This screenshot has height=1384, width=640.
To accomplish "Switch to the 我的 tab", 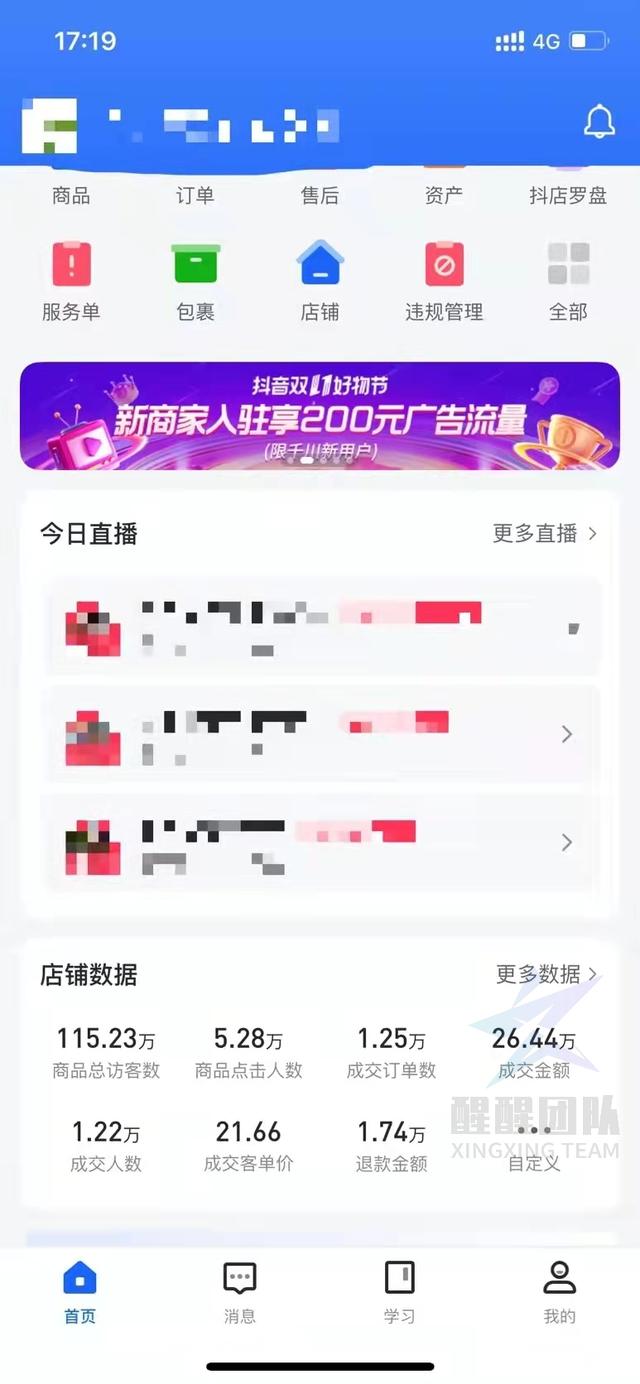I will (559, 1291).
